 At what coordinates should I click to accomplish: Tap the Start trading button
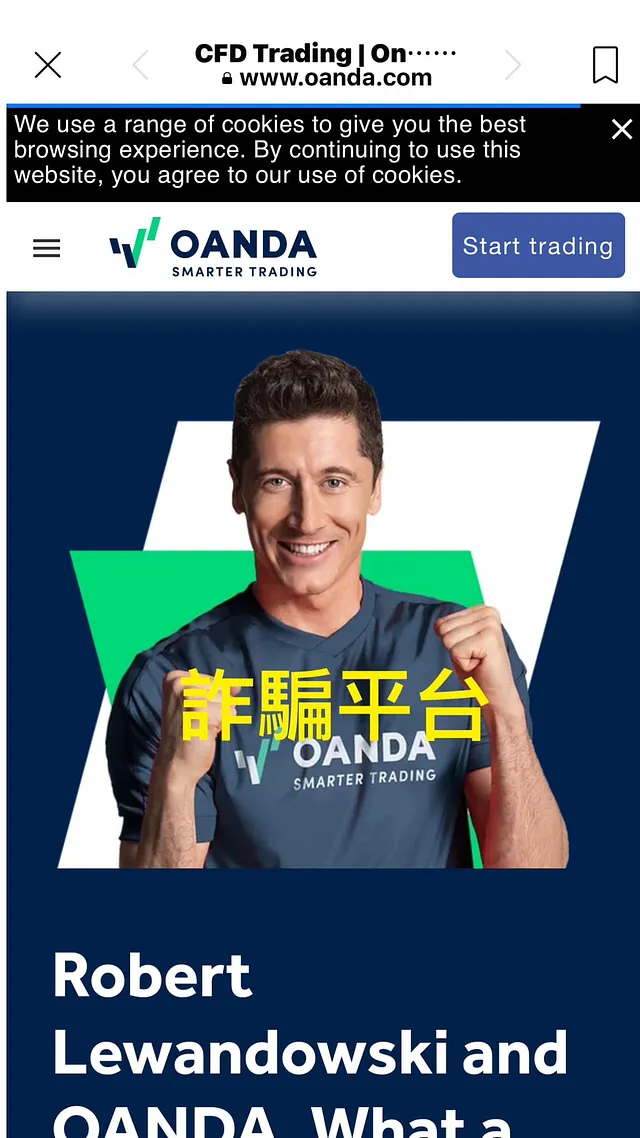(538, 246)
